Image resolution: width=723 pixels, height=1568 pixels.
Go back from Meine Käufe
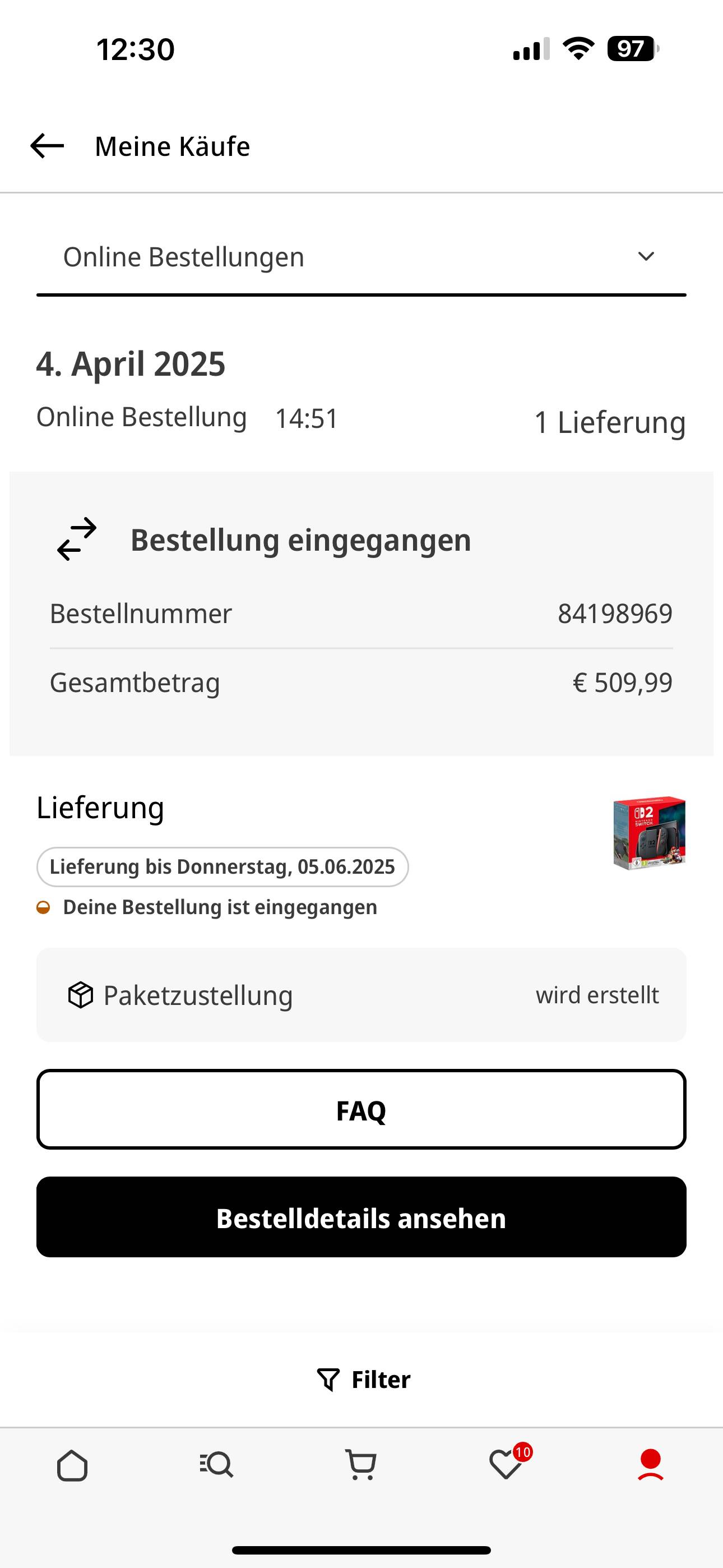point(47,146)
